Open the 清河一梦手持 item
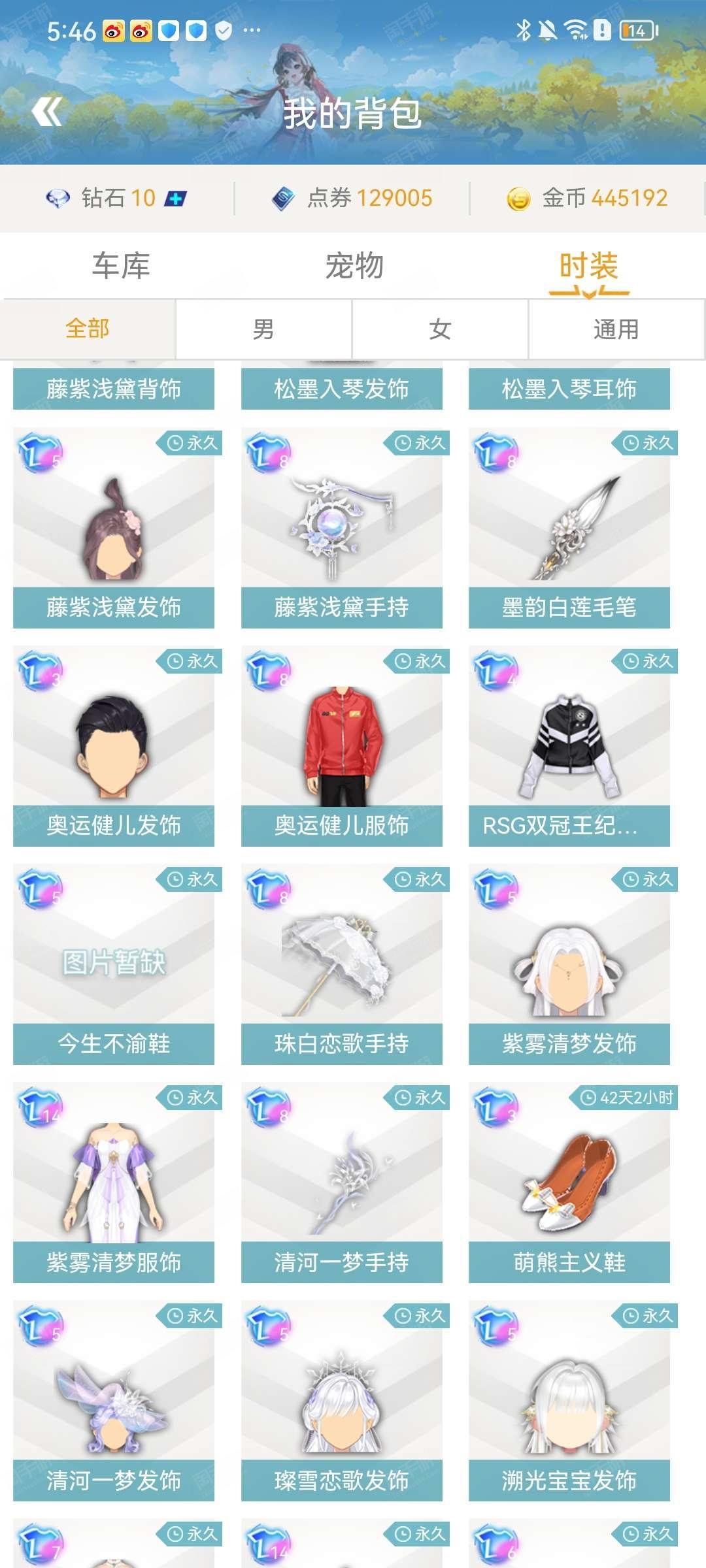The height and width of the screenshot is (1568, 706). (341, 1184)
